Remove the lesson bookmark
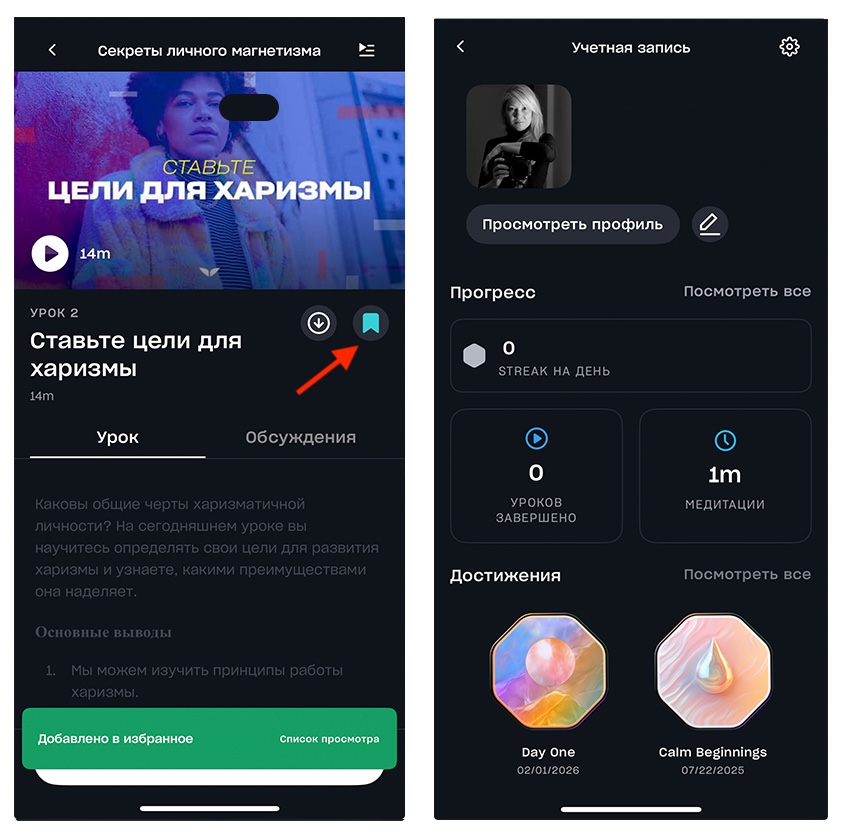Image resolution: width=844 pixels, height=836 pixels. click(371, 323)
